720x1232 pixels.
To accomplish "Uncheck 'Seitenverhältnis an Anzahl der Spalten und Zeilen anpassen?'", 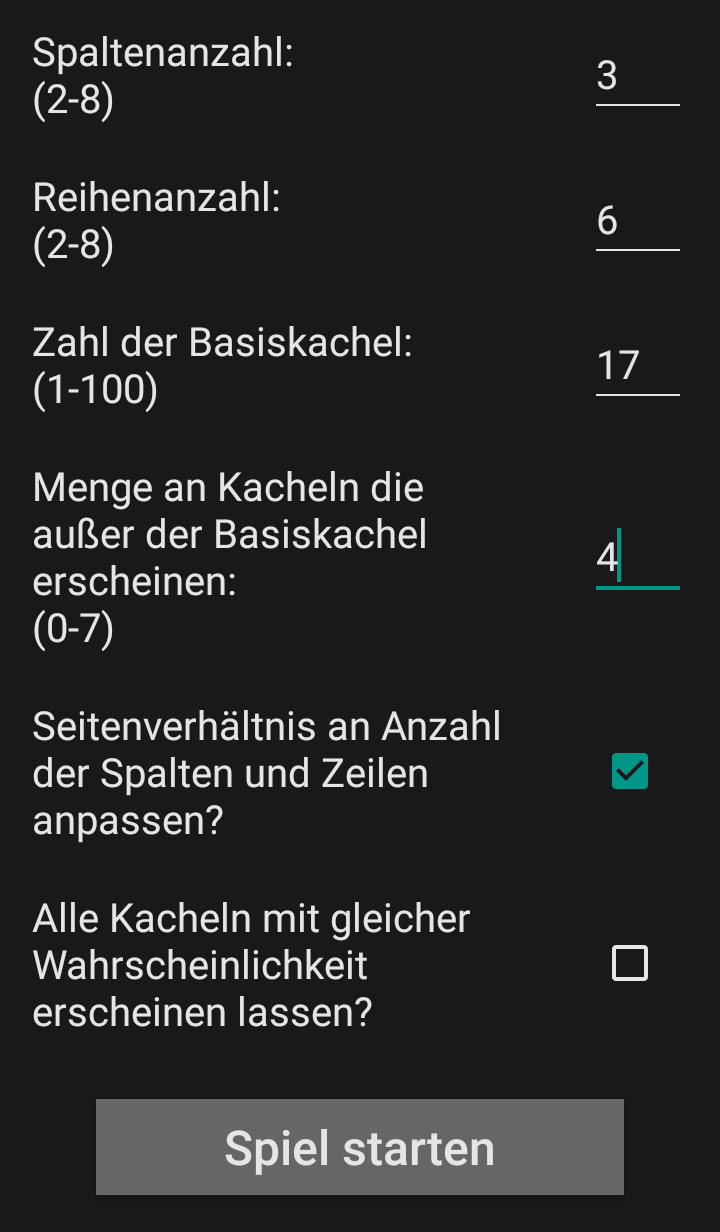I will (628, 771).
